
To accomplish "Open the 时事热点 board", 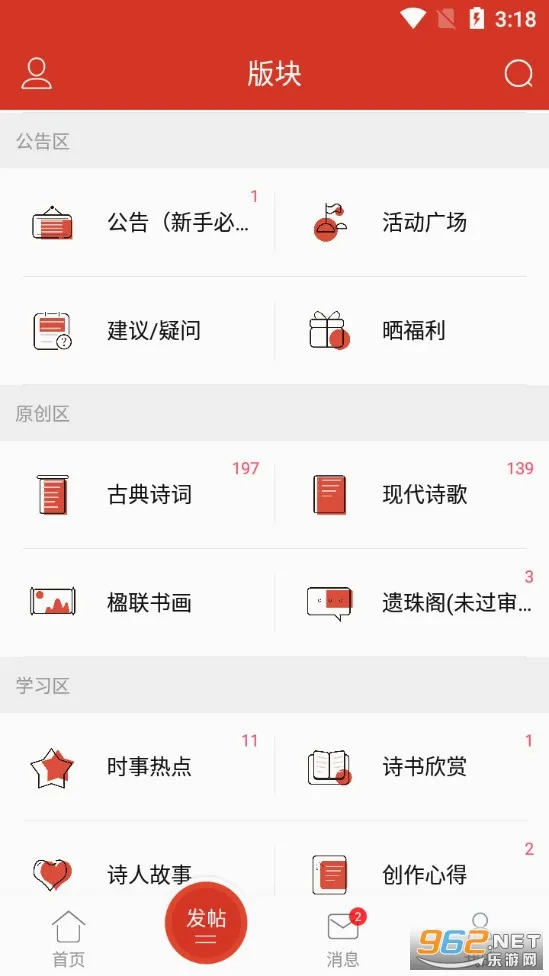I will click(137, 767).
